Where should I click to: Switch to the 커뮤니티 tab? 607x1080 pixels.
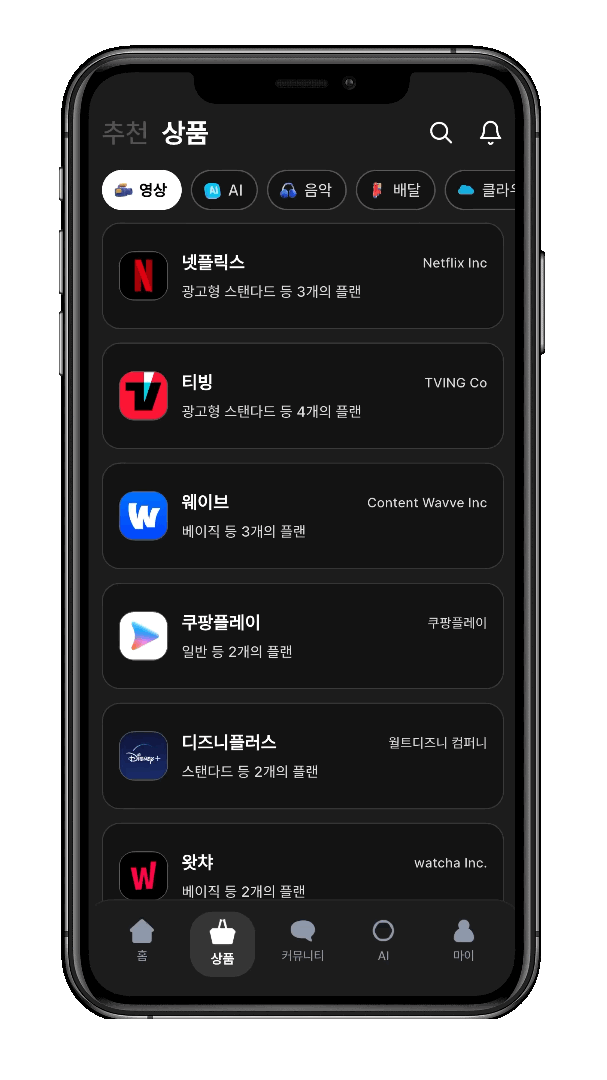[x=302, y=940]
